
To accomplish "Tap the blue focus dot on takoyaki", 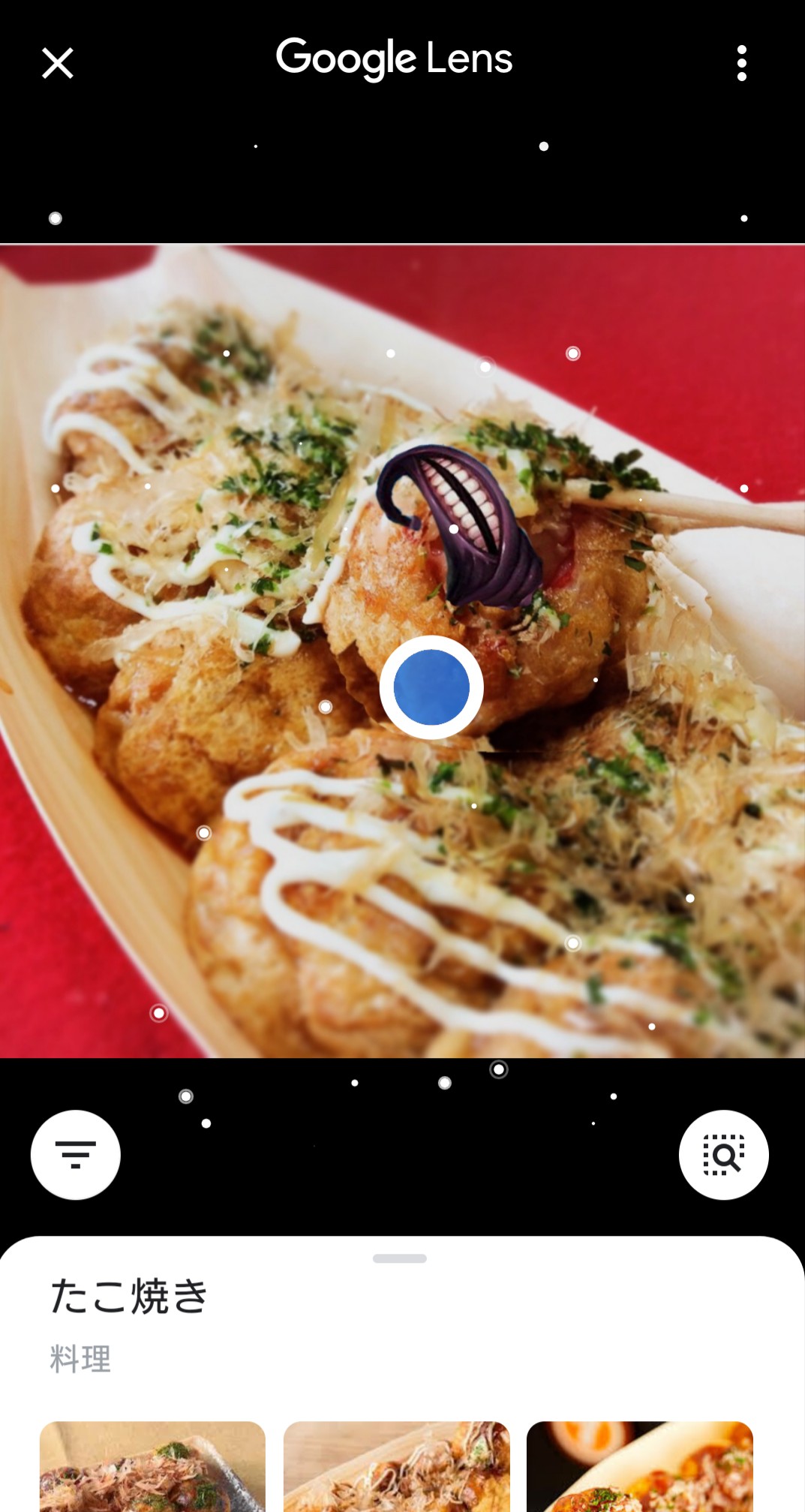I will coord(431,687).
